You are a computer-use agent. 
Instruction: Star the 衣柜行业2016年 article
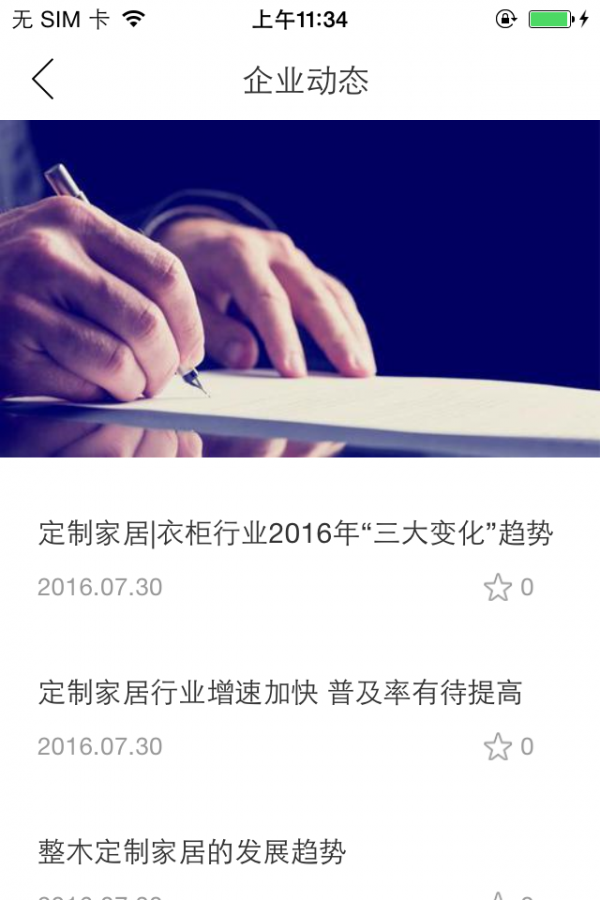point(498,587)
